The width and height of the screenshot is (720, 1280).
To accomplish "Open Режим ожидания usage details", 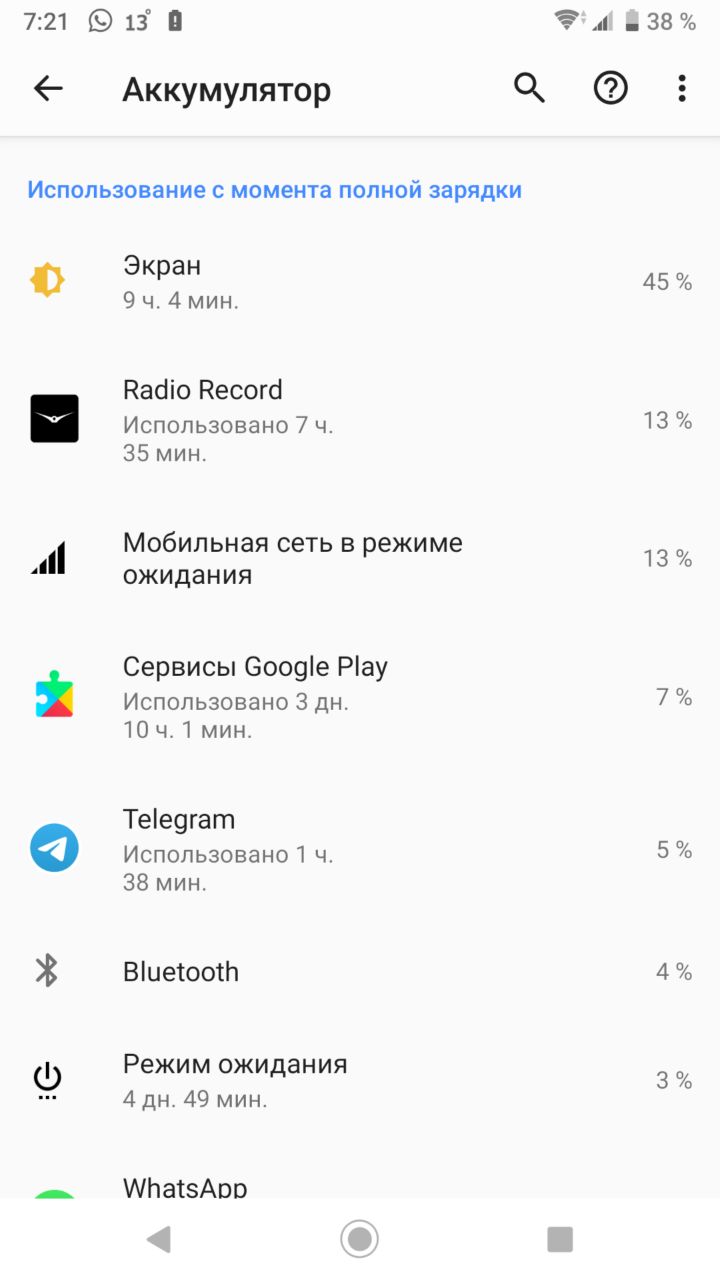I will [x=360, y=1080].
